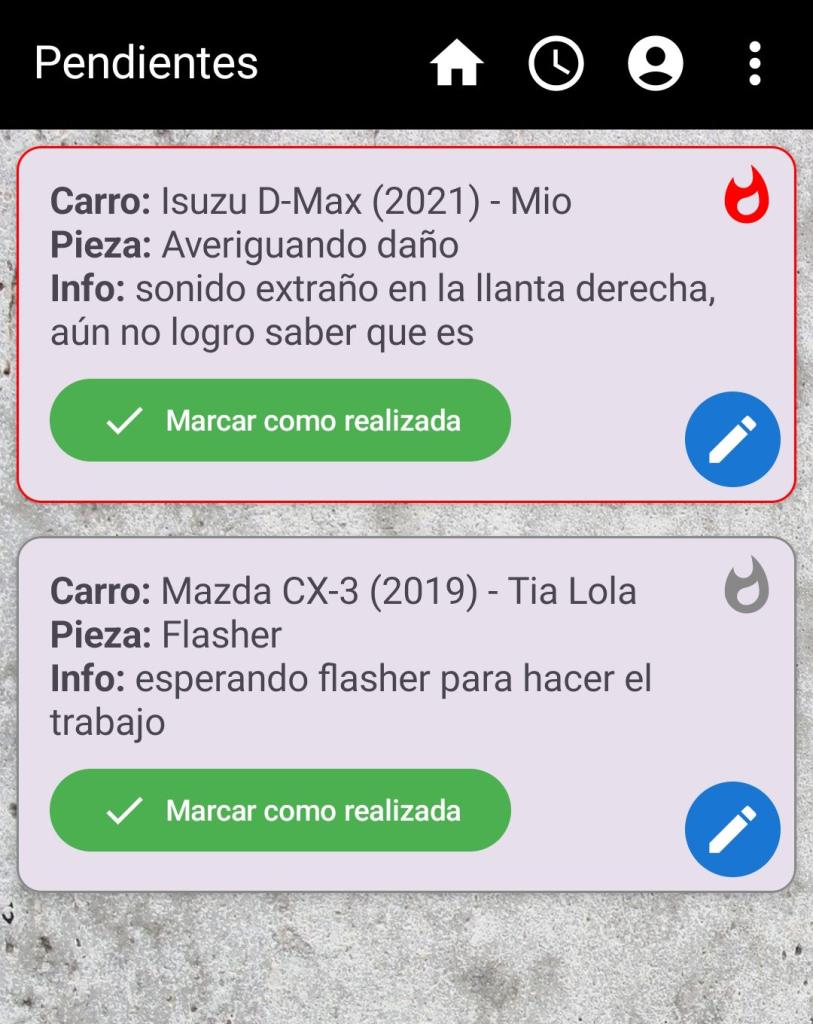This screenshot has width=813, height=1024.
Task: Select the Pendientes title
Action: pos(146,63)
